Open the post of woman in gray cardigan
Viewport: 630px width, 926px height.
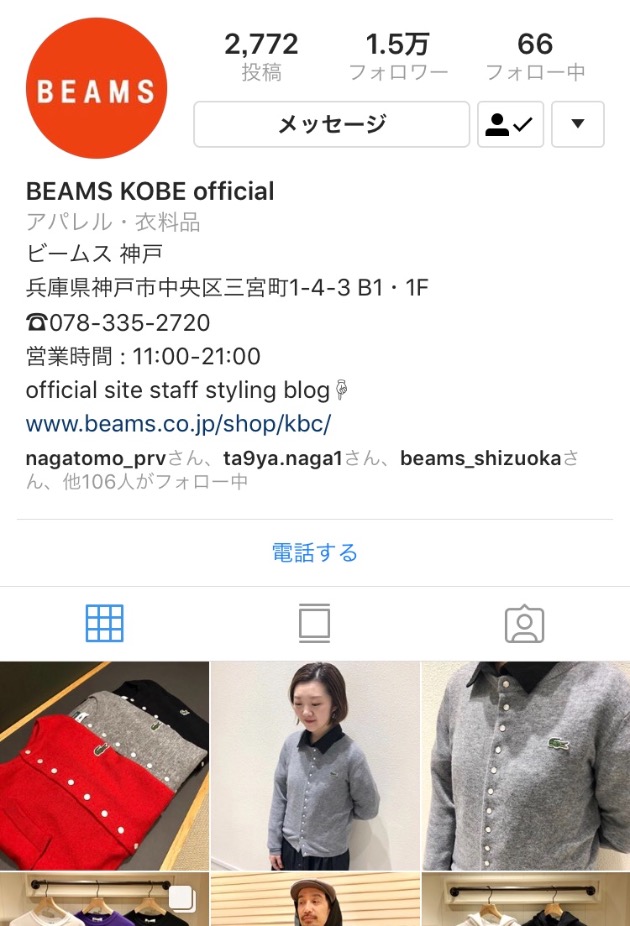pos(315,765)
